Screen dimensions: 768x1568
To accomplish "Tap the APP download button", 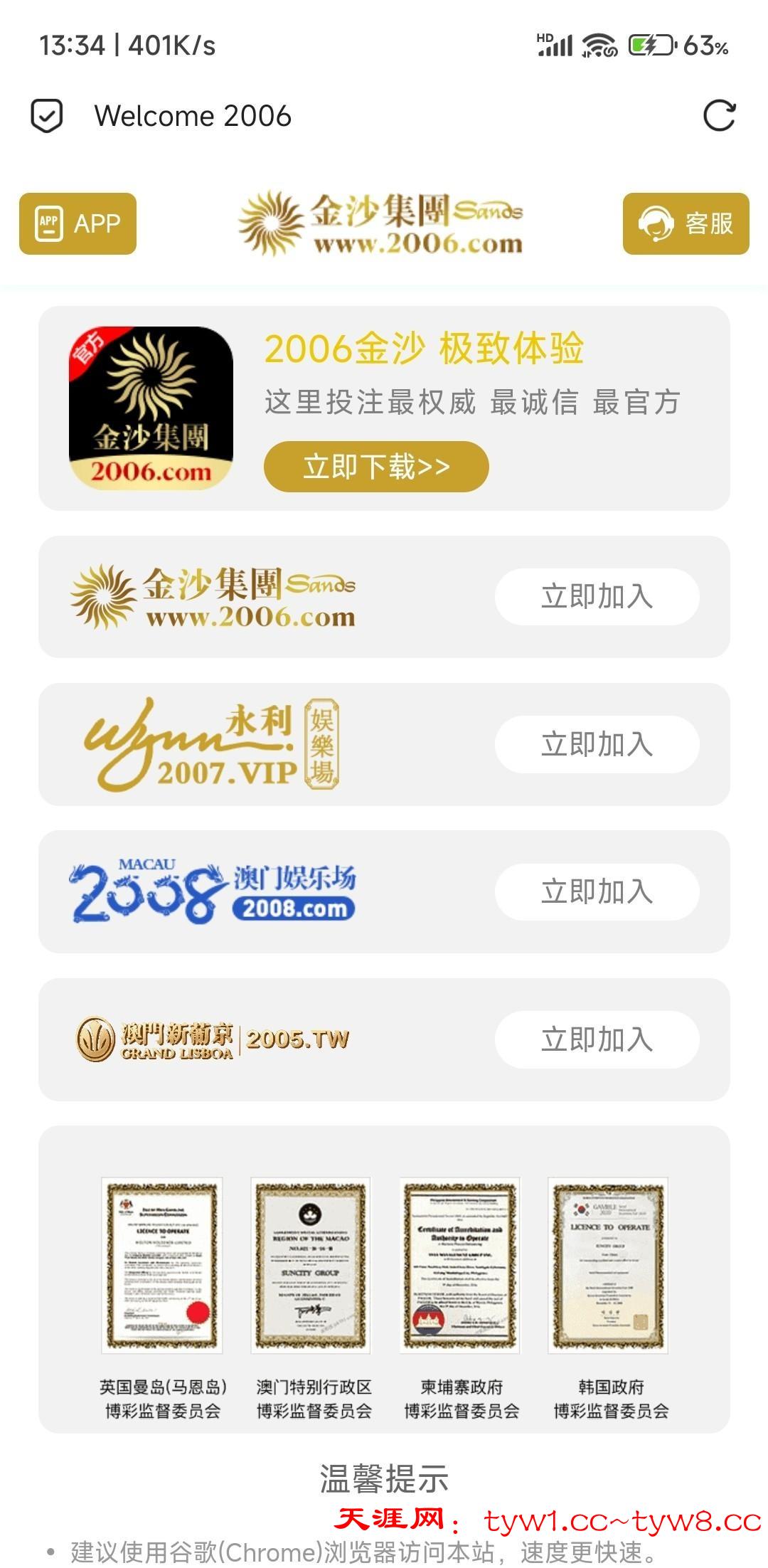I will point(78,223).
